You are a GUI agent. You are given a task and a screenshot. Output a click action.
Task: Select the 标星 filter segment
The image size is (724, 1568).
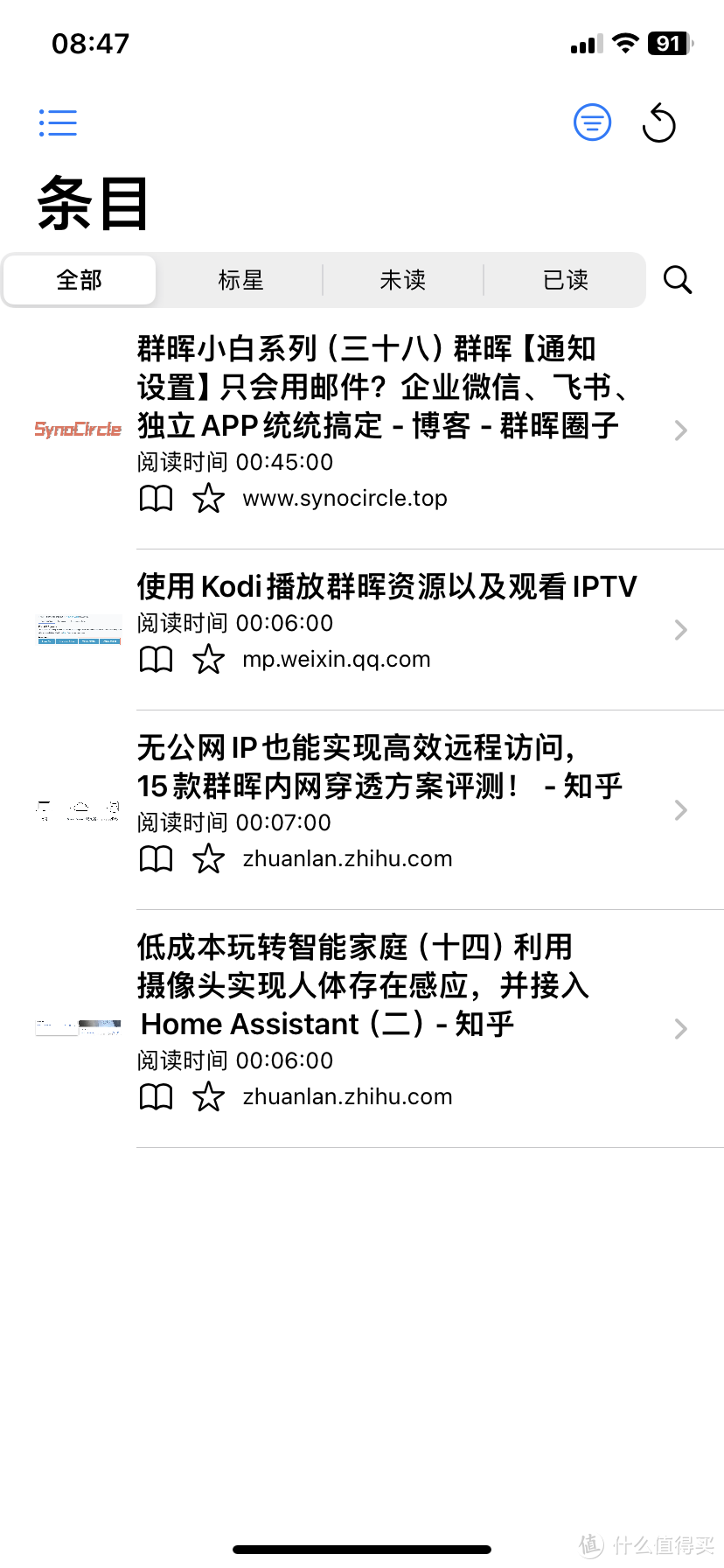[242, 280]
